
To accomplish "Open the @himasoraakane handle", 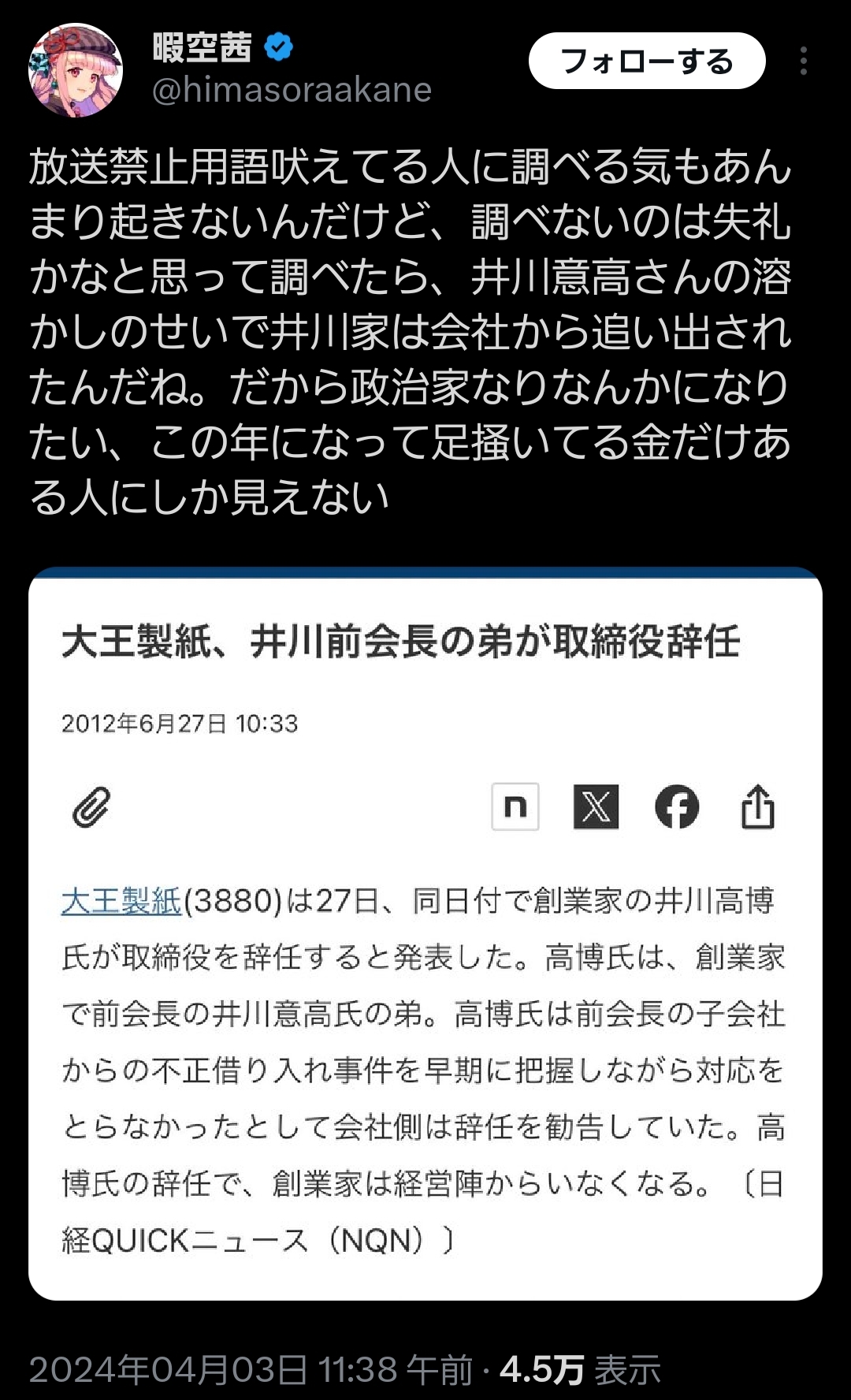I will (x=292, y=91).
